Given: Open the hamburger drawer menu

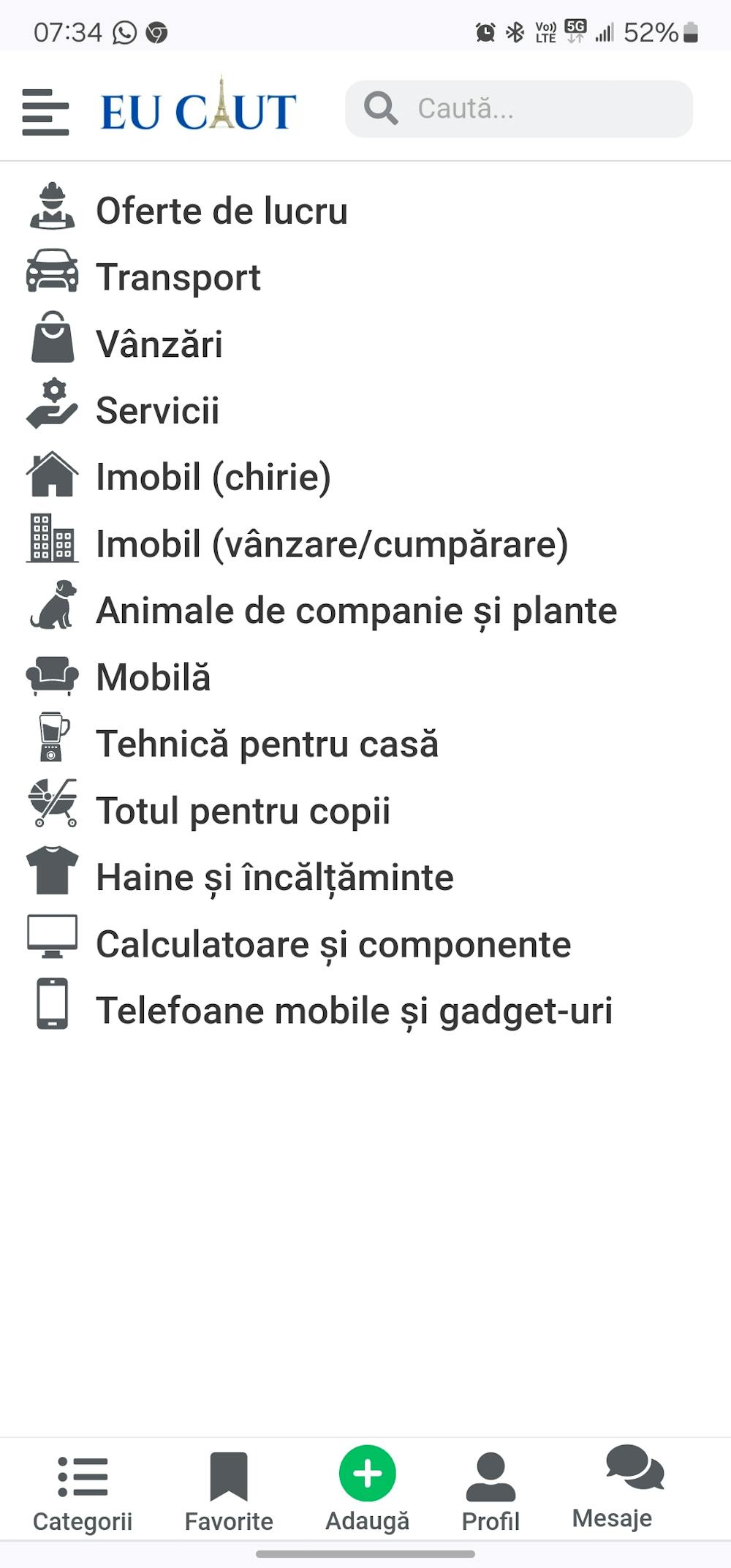Looking at the screenshot, I should tap(45, 112).
